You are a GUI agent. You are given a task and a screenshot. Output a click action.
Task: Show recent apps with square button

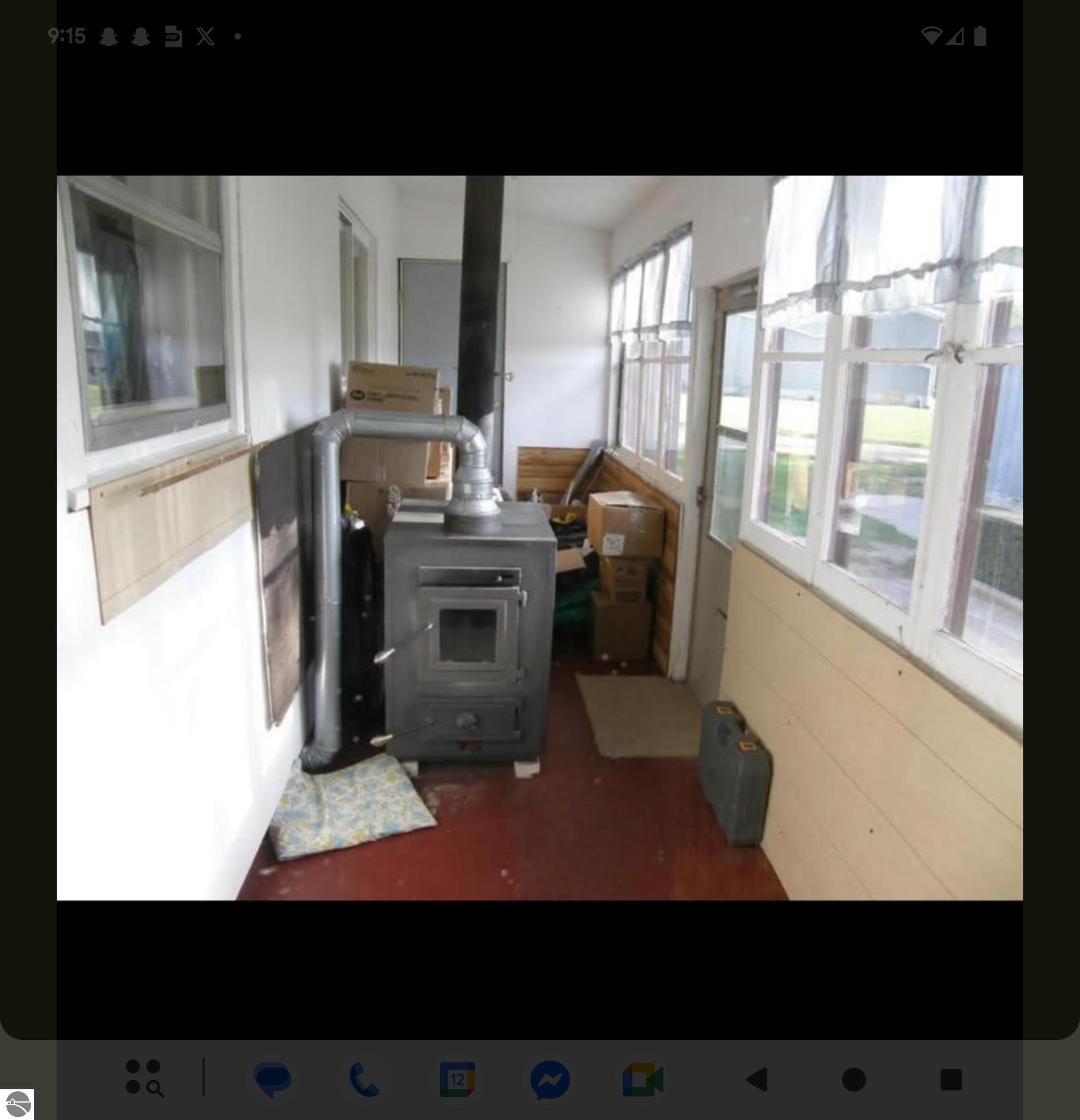coord(951,1079)
